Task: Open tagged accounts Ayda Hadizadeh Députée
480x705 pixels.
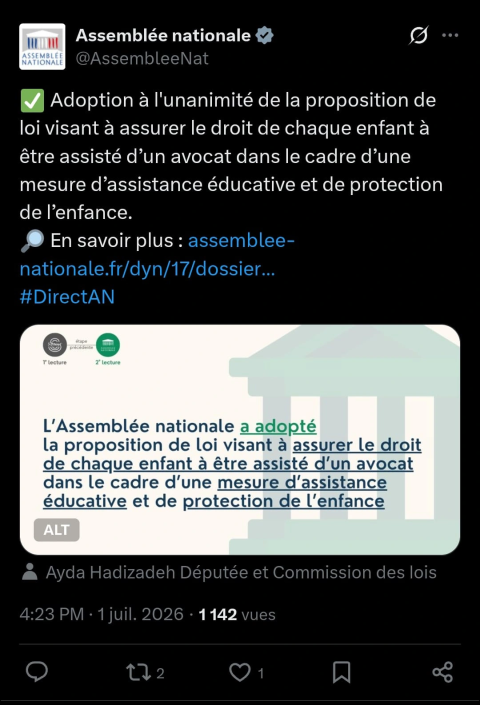Action: (x=229, y=572)
